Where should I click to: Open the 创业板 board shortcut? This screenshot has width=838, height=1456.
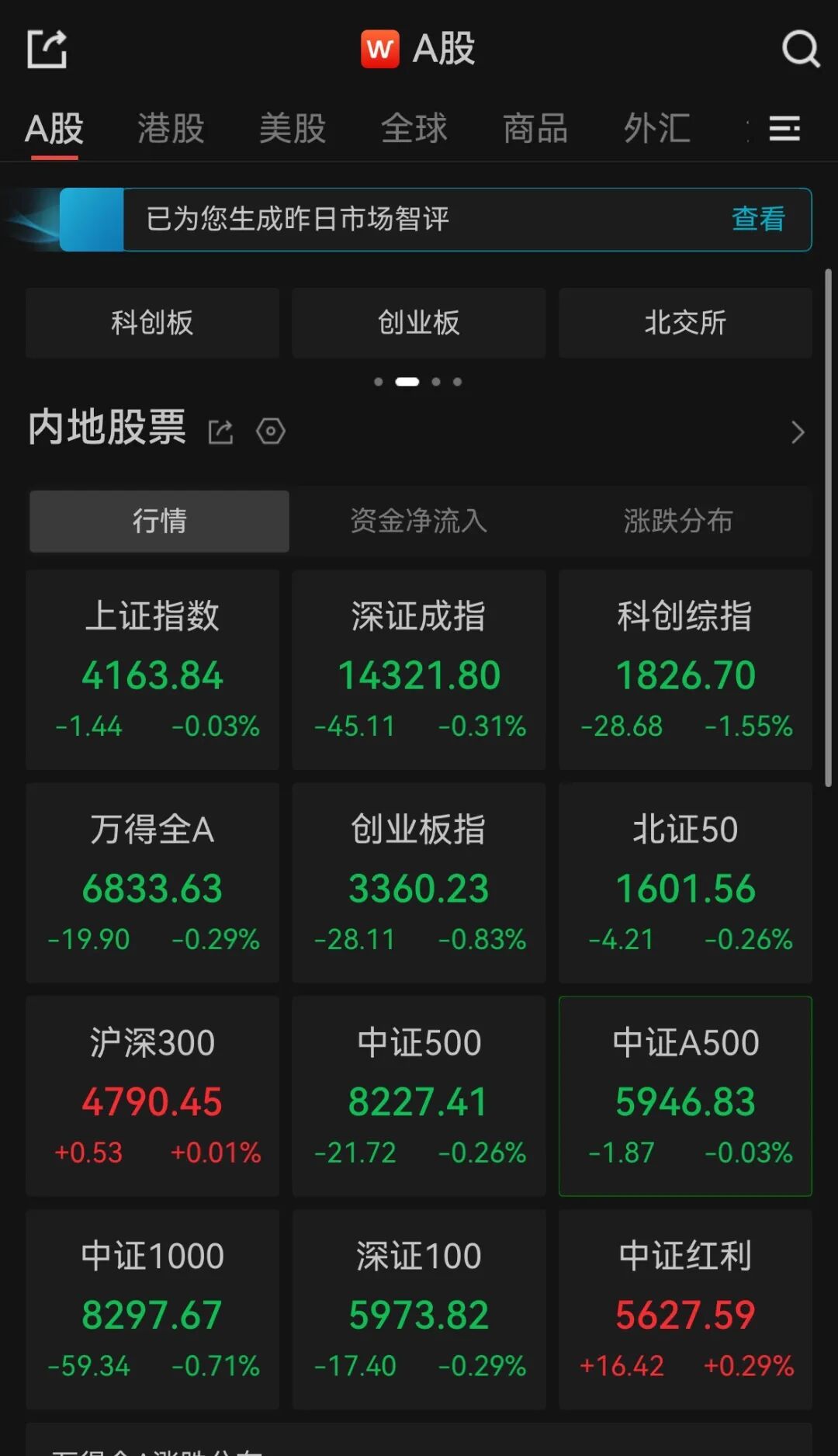pos(419,323)
